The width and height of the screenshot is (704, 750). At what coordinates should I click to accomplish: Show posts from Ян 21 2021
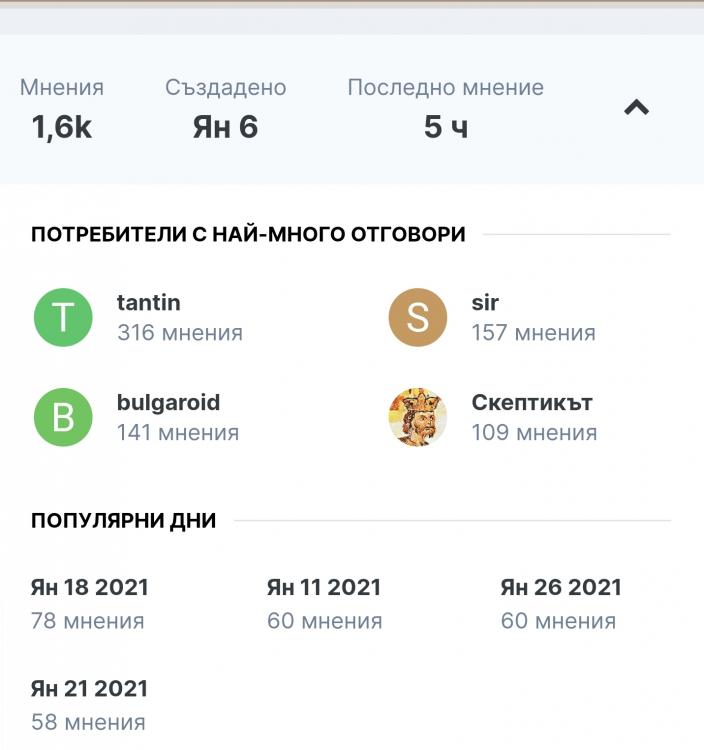click(x=89, y=689)
